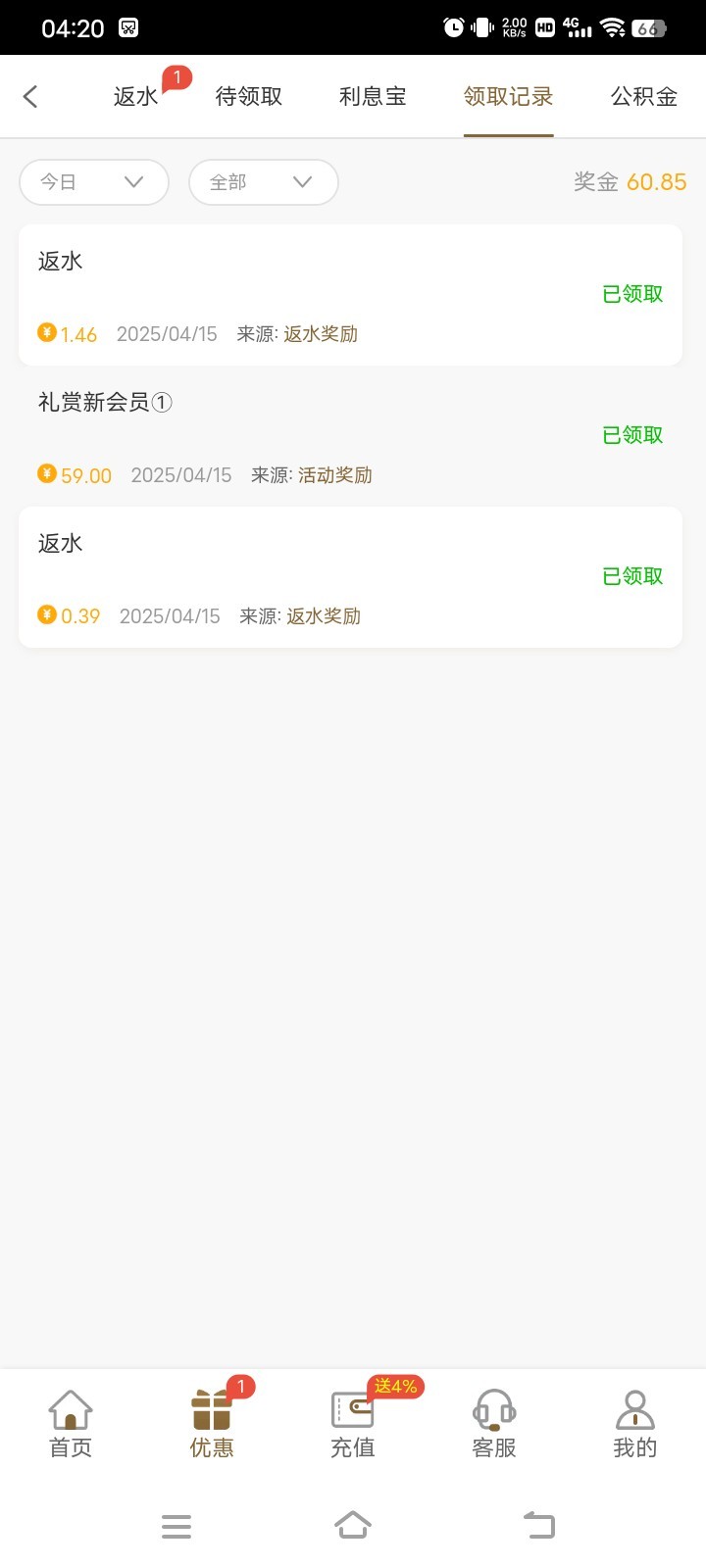Tap the Android home navigation button
706x1568 pixels.
click(353, 1525)
